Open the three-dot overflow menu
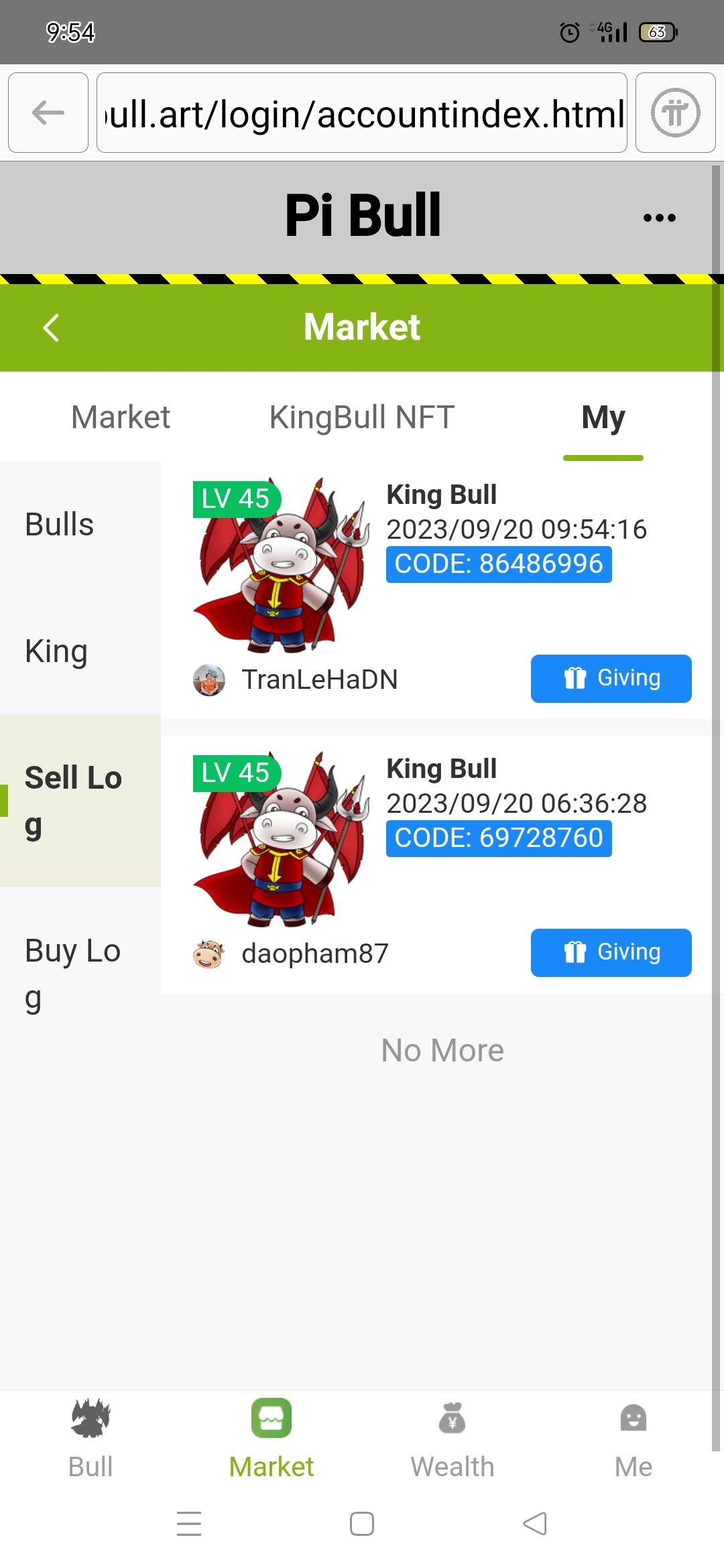 (x=659, y=217)
